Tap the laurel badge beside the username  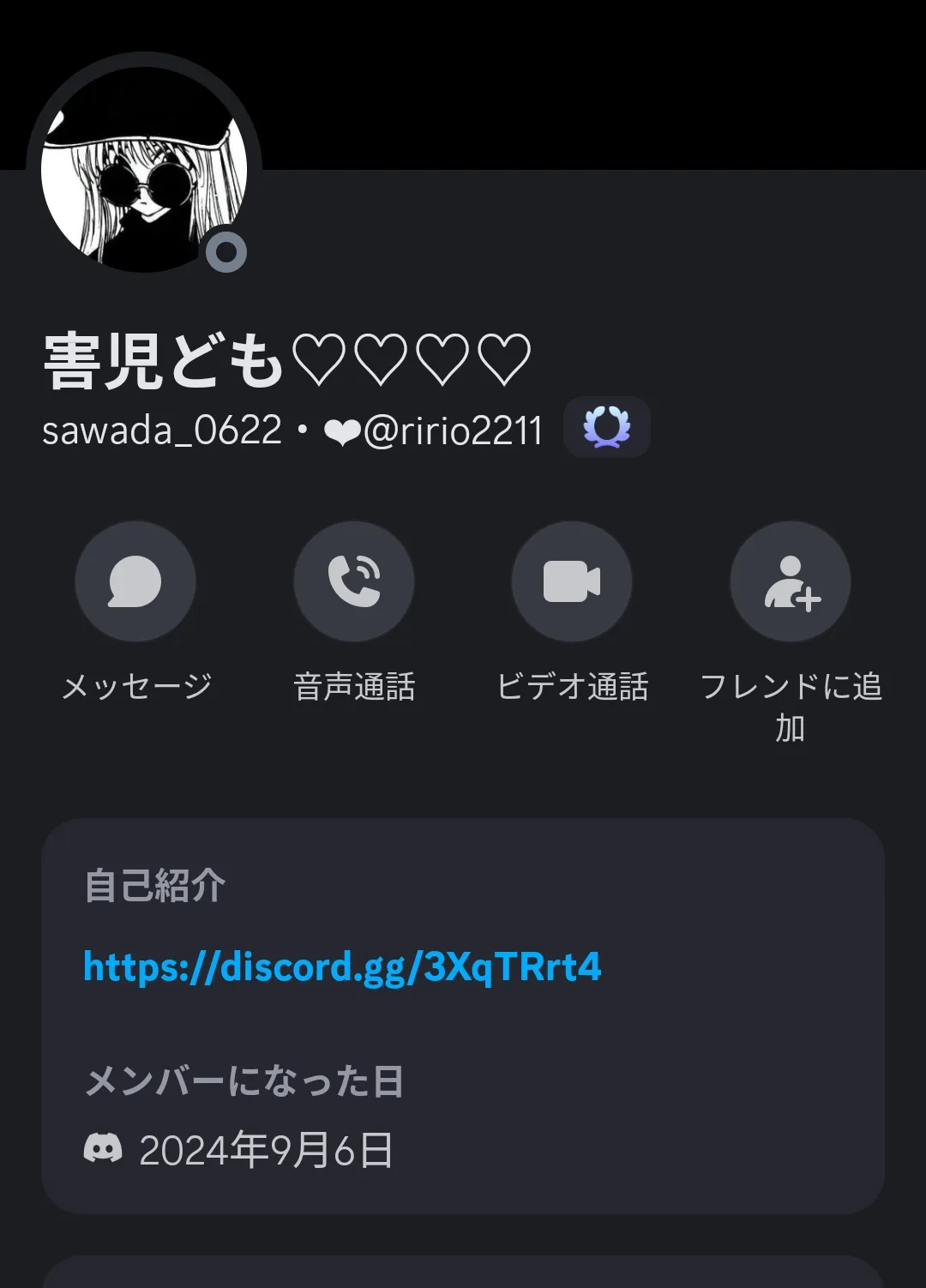[606, 427]
